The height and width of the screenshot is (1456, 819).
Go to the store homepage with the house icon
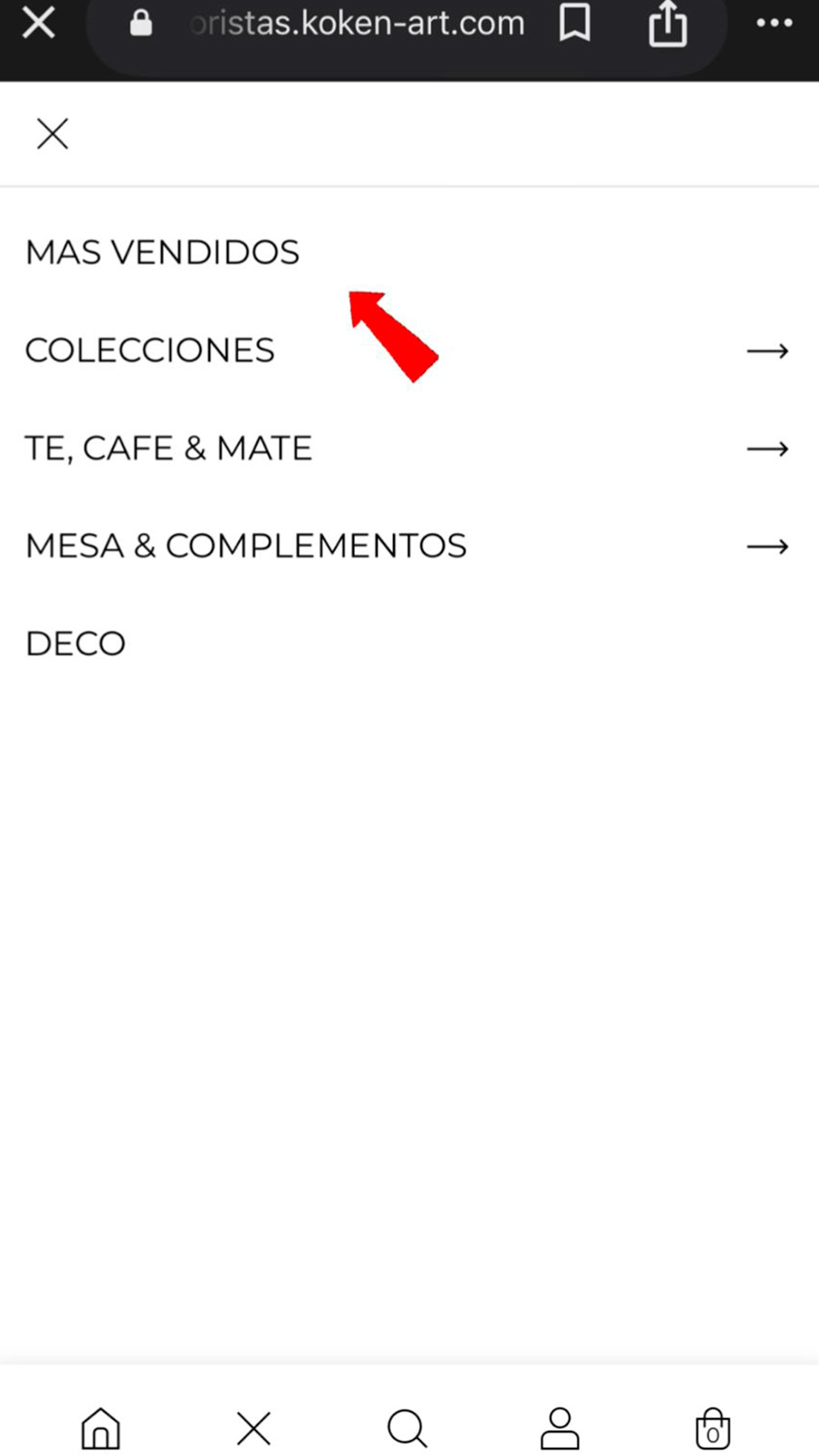point(101,1429)
